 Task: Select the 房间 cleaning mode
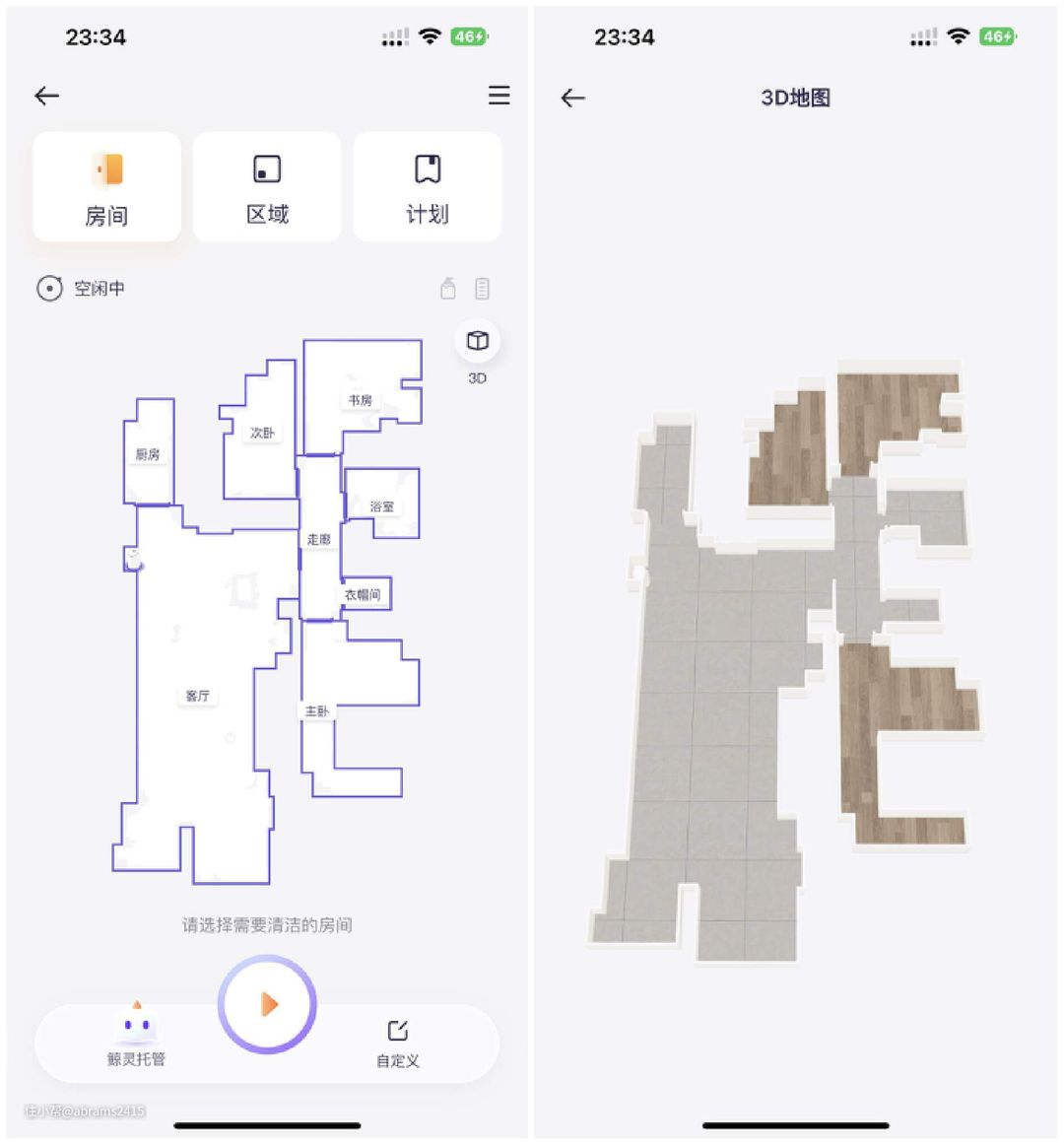tap(106, 187)
